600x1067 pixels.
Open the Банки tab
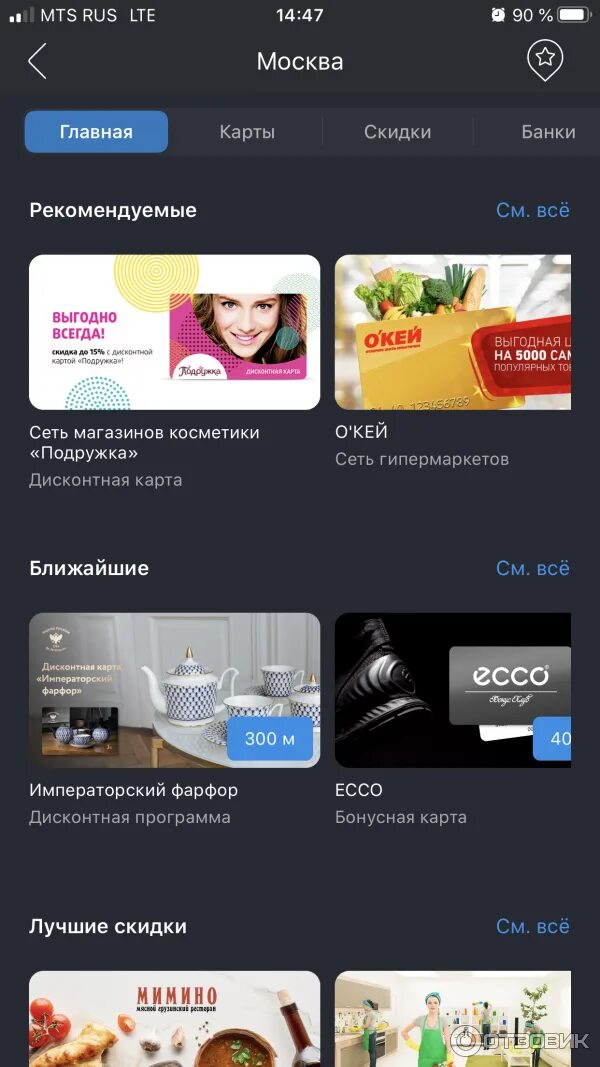tap(548, 132)
